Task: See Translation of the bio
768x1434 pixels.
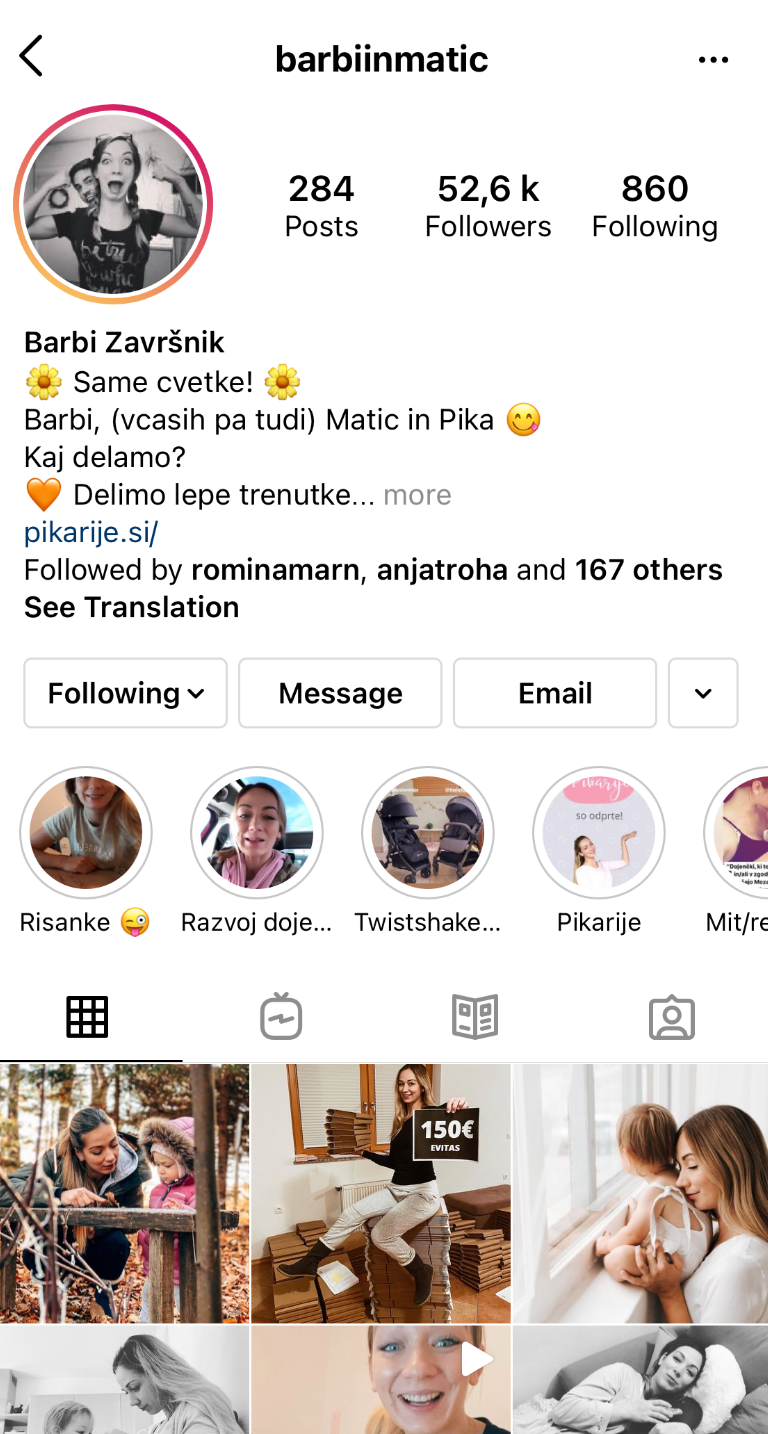Action: click(131, 607)
